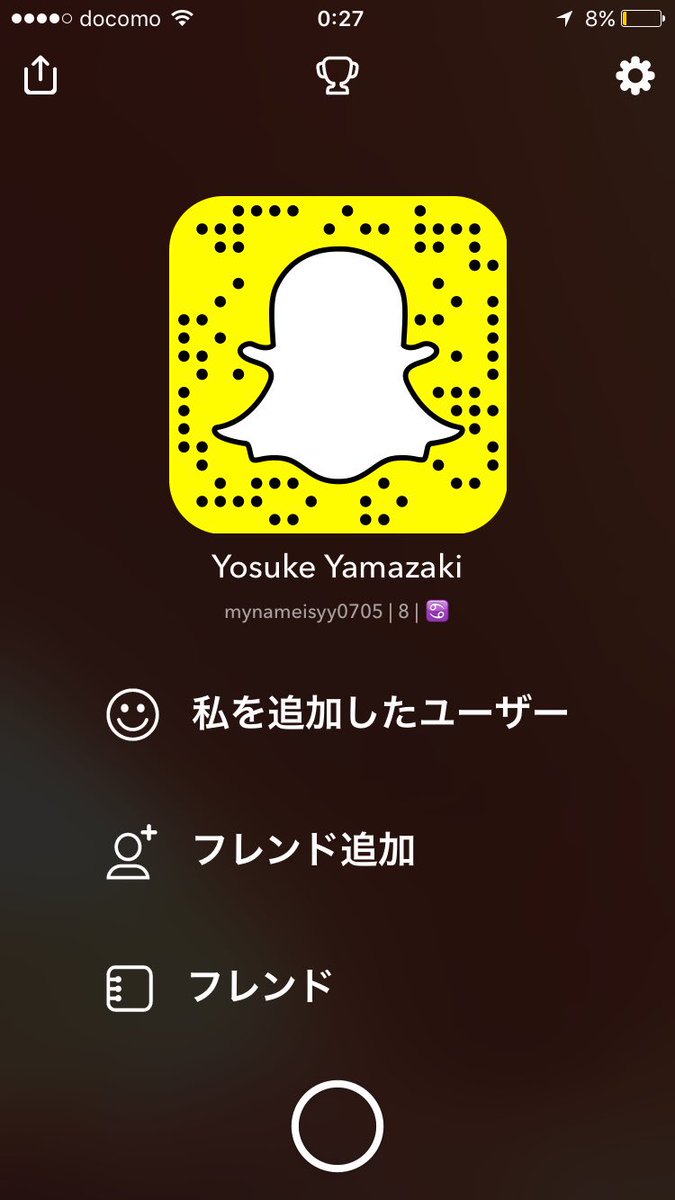Tap the Yosuke Yamazaki display name
Screen dimensions: 675x1200
coord(337,568)
